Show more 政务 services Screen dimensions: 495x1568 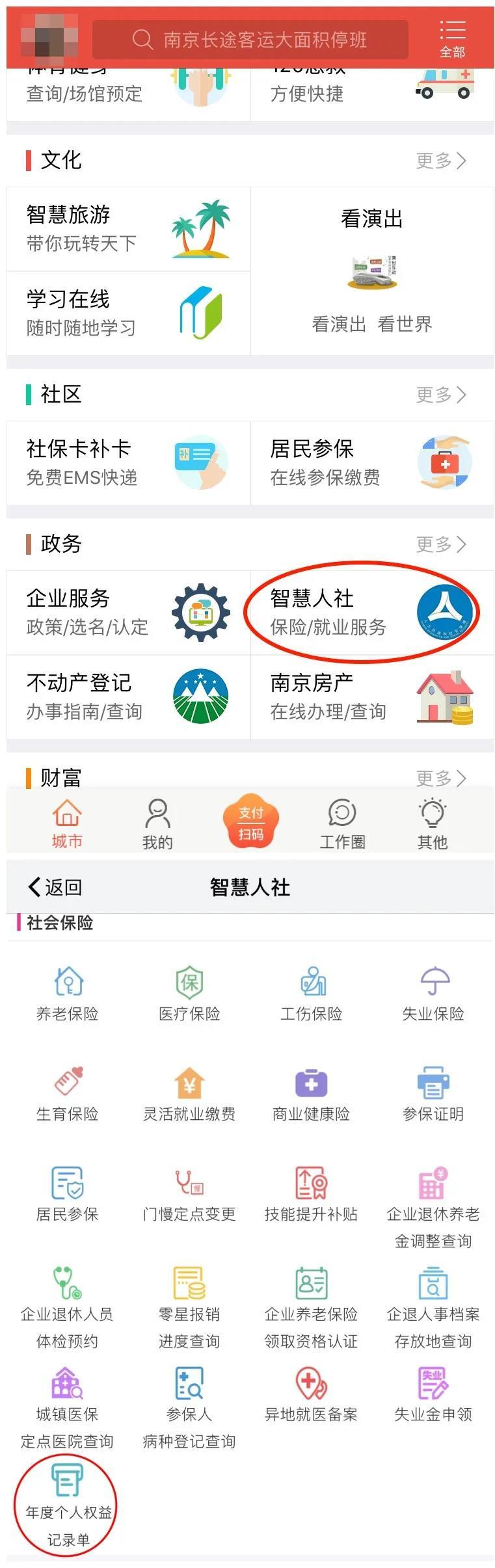[441, 544]
